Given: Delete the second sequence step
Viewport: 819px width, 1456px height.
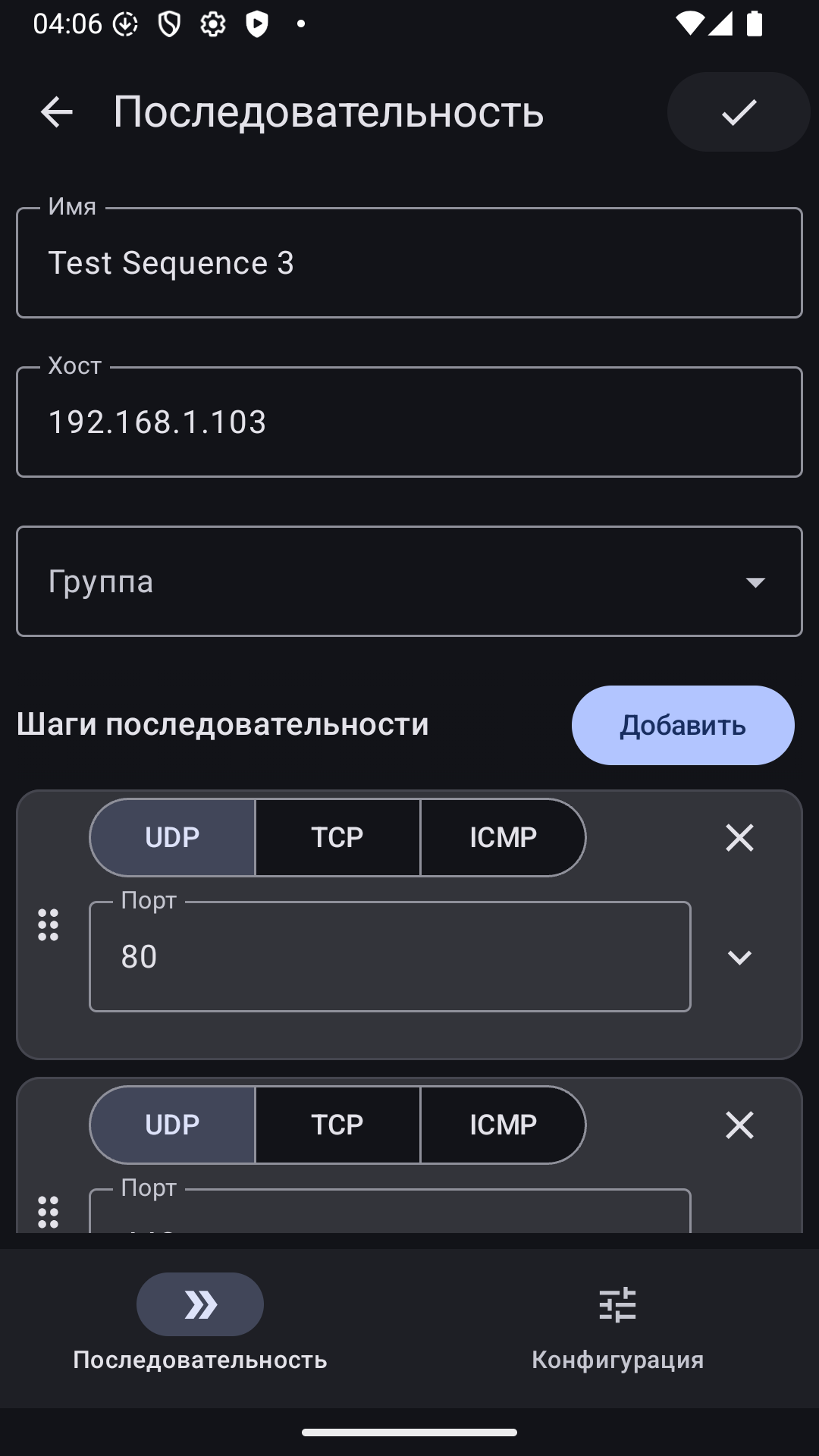Looking at the screenshot, I should [739, 1125].
